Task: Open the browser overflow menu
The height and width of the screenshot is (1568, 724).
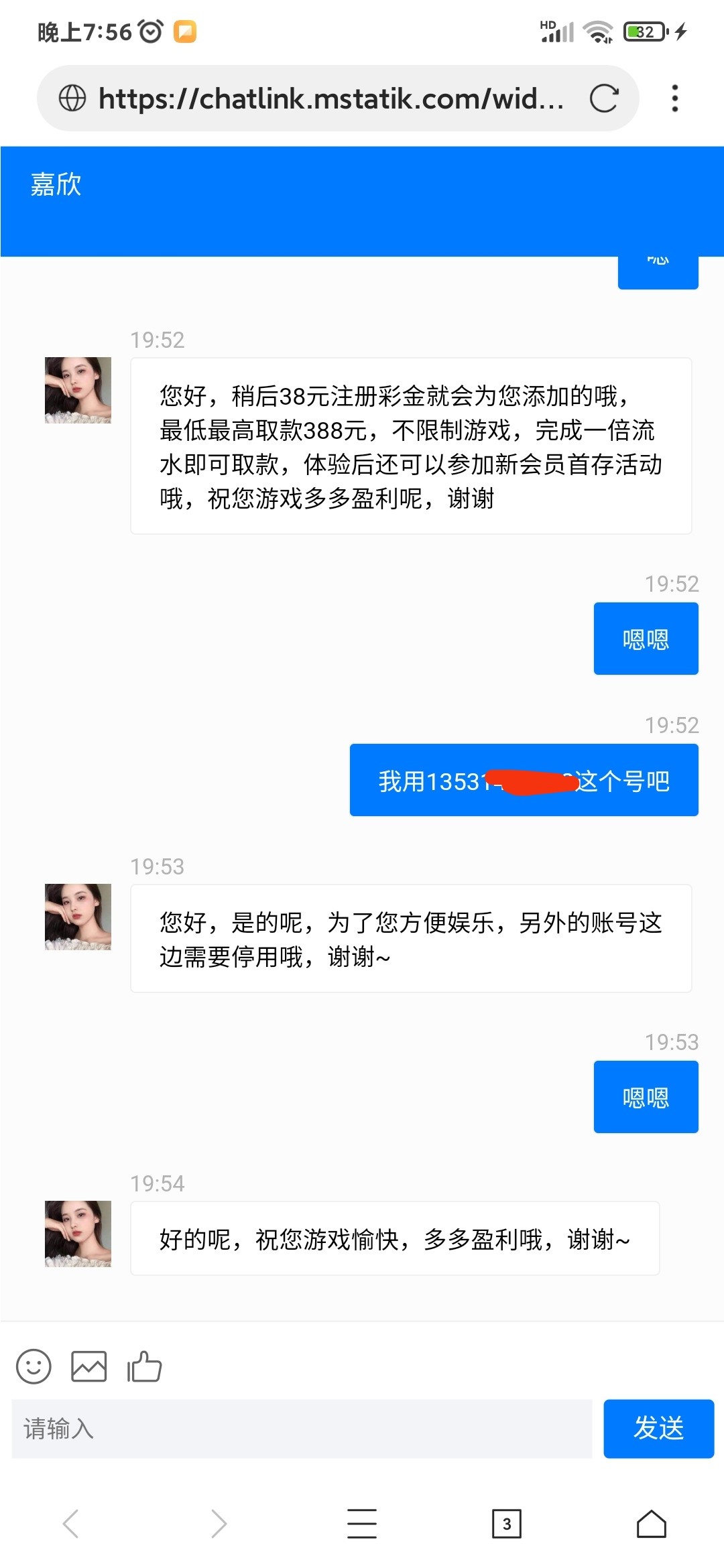Action: 674,99
